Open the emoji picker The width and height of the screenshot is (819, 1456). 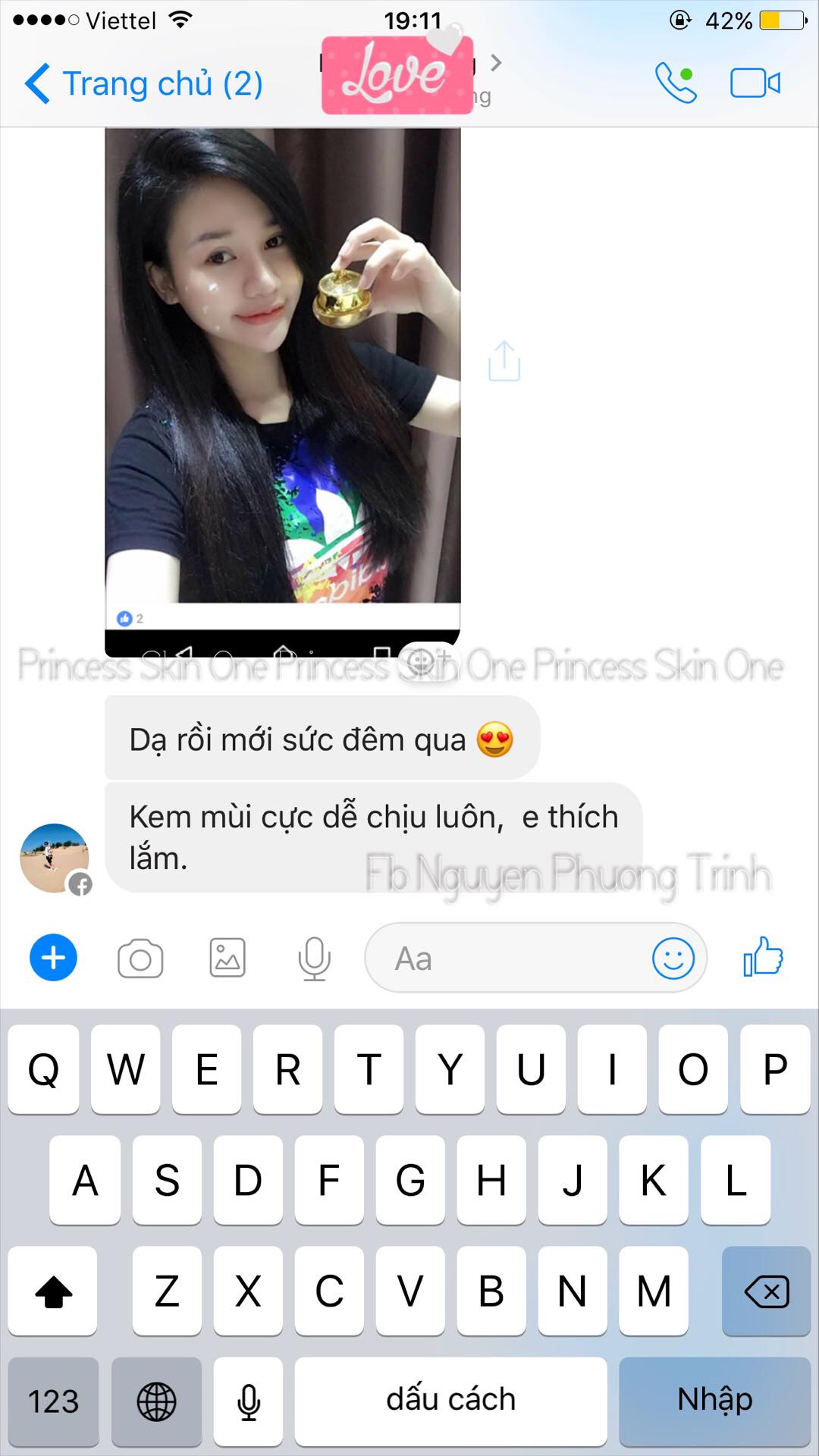tap(673, 959)
